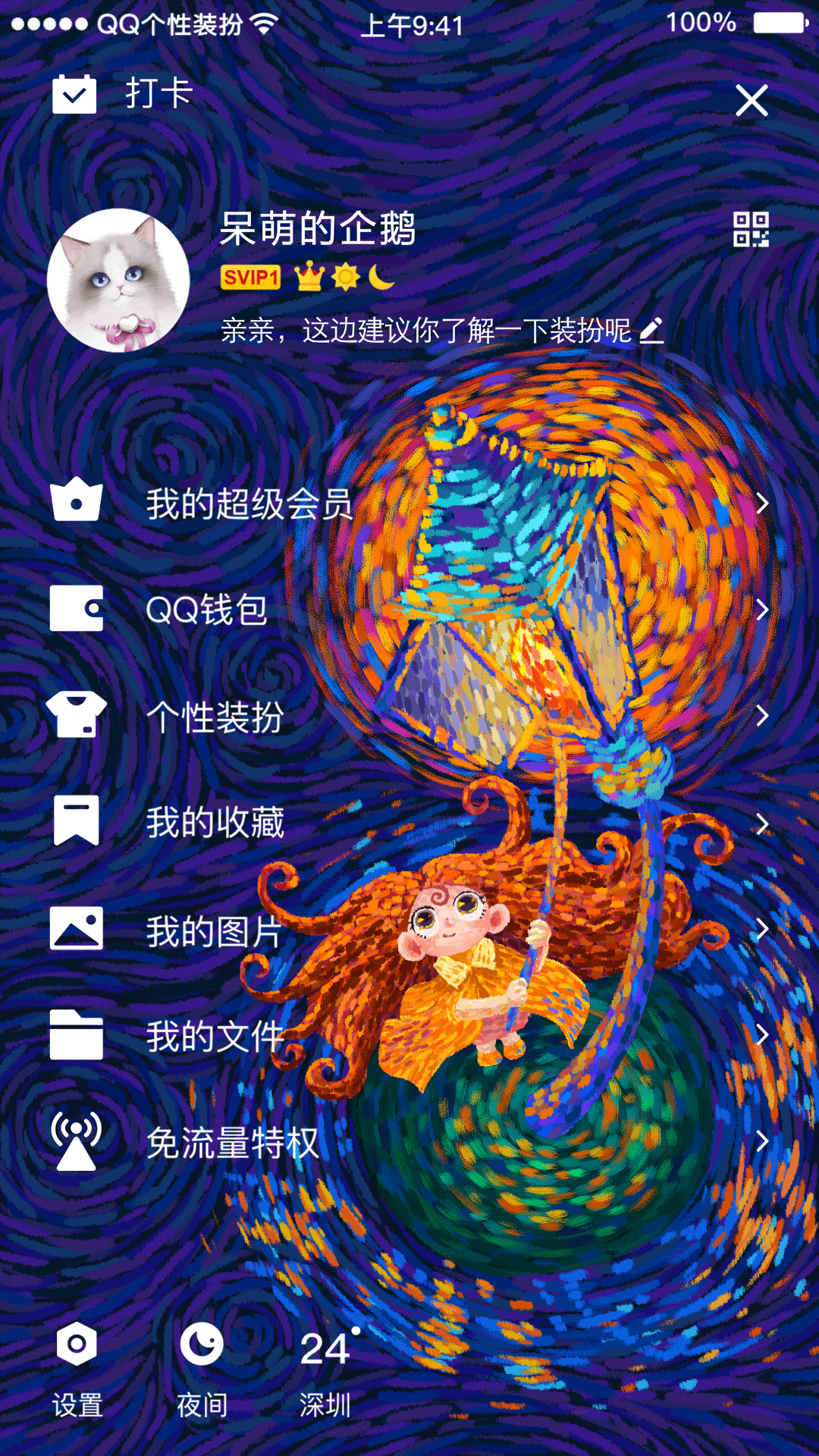Open 免流量特权 signal tower icon
The height and width of the screenshot is (1456, 819).
click(76, 1140)
